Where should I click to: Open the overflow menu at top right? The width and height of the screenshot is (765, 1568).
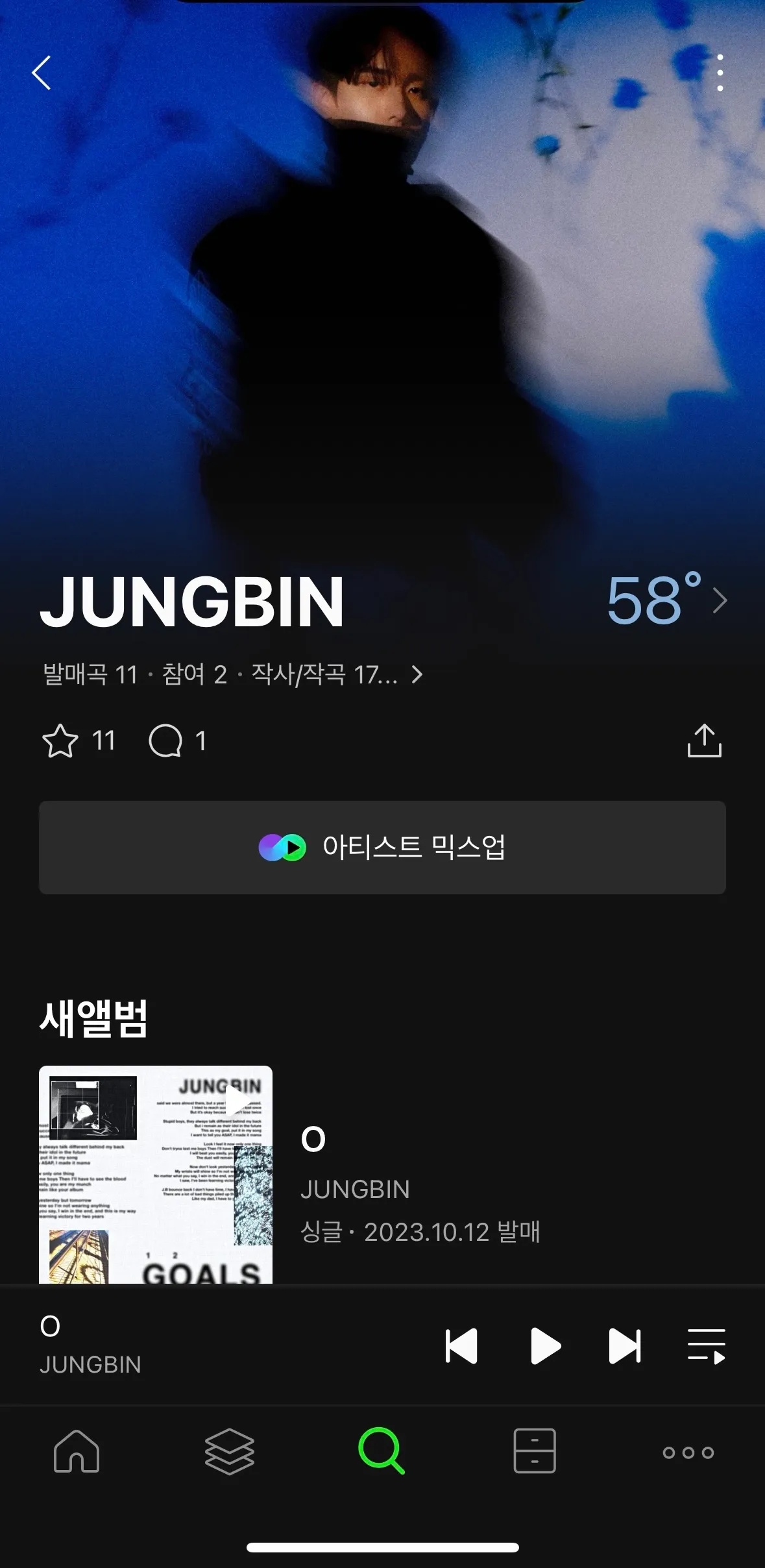[720, 73]
